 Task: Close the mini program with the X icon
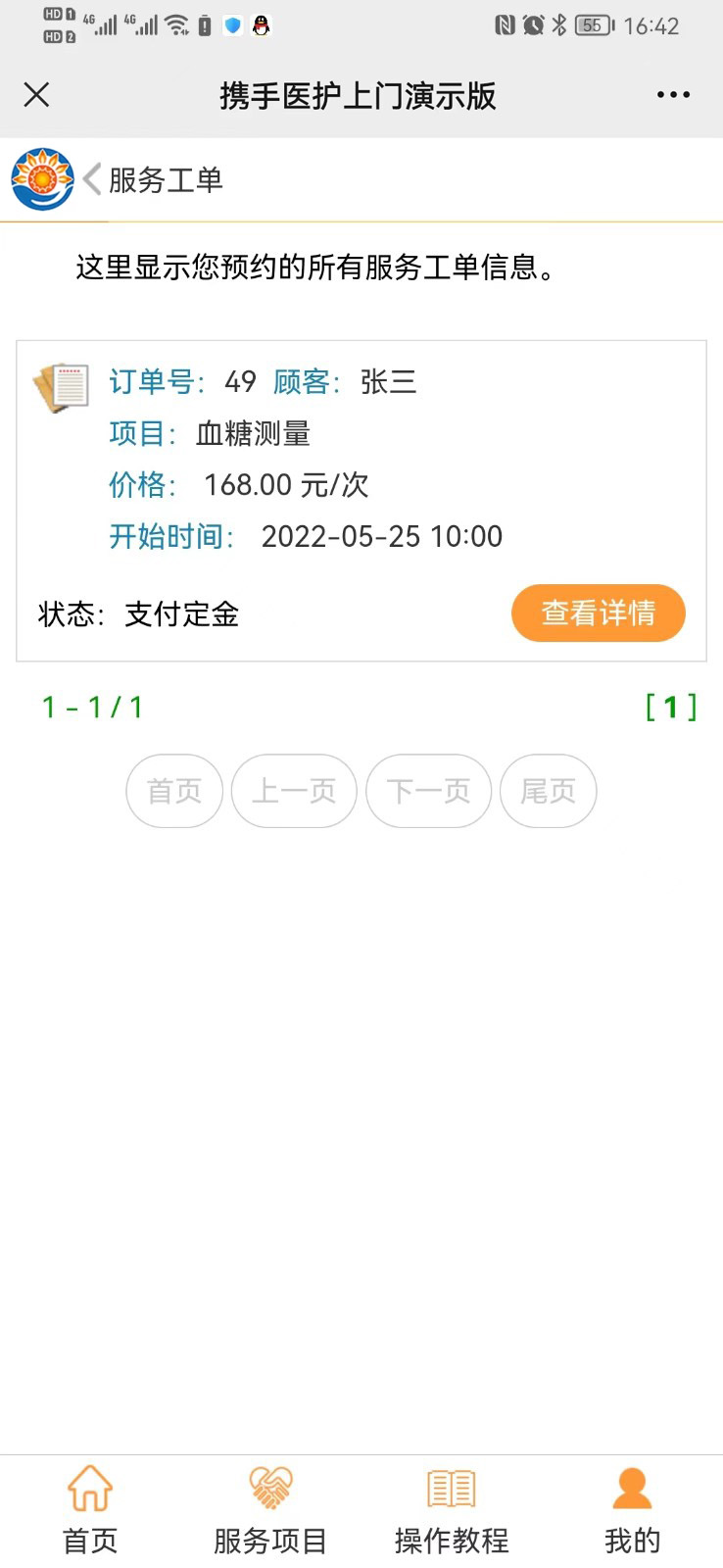[36, 95]
